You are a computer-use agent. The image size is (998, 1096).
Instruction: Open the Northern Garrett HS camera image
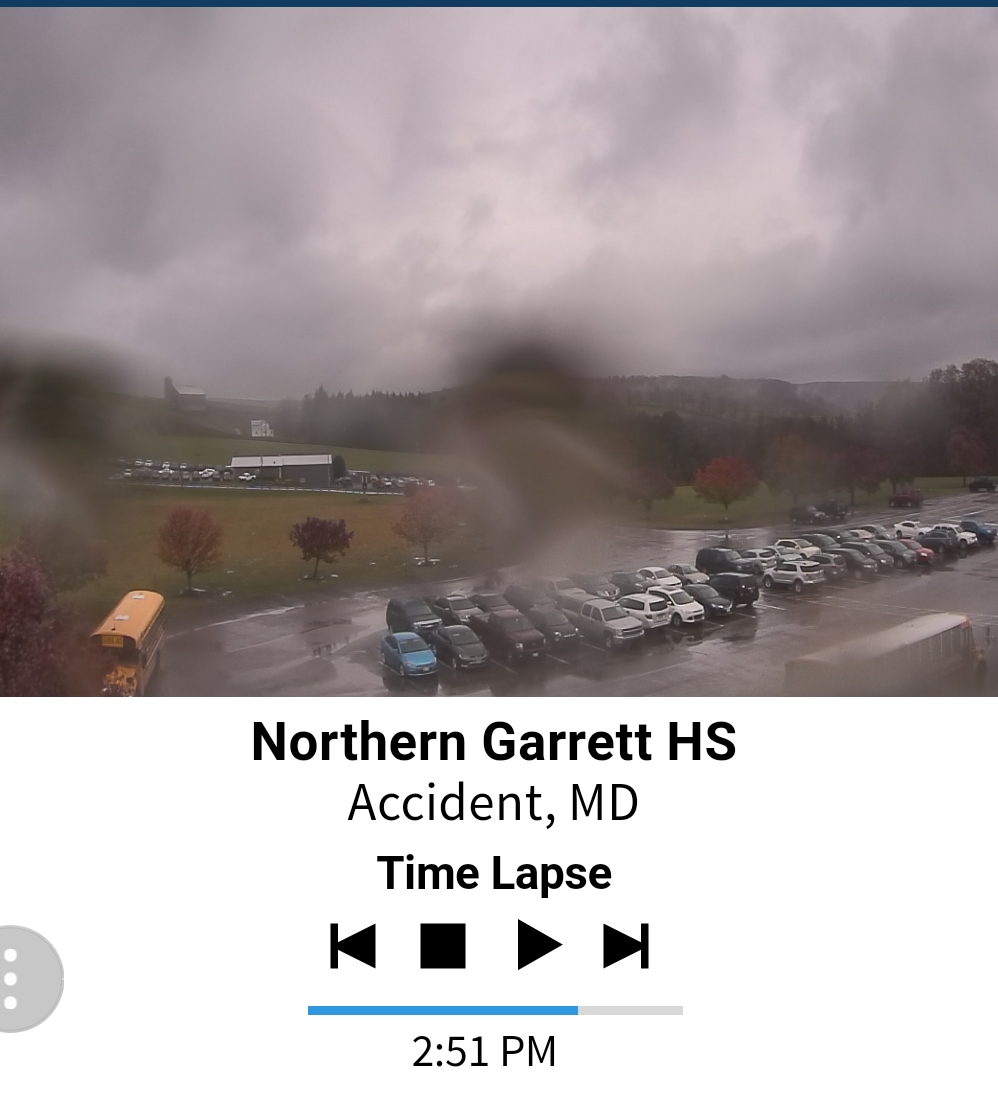499,350
